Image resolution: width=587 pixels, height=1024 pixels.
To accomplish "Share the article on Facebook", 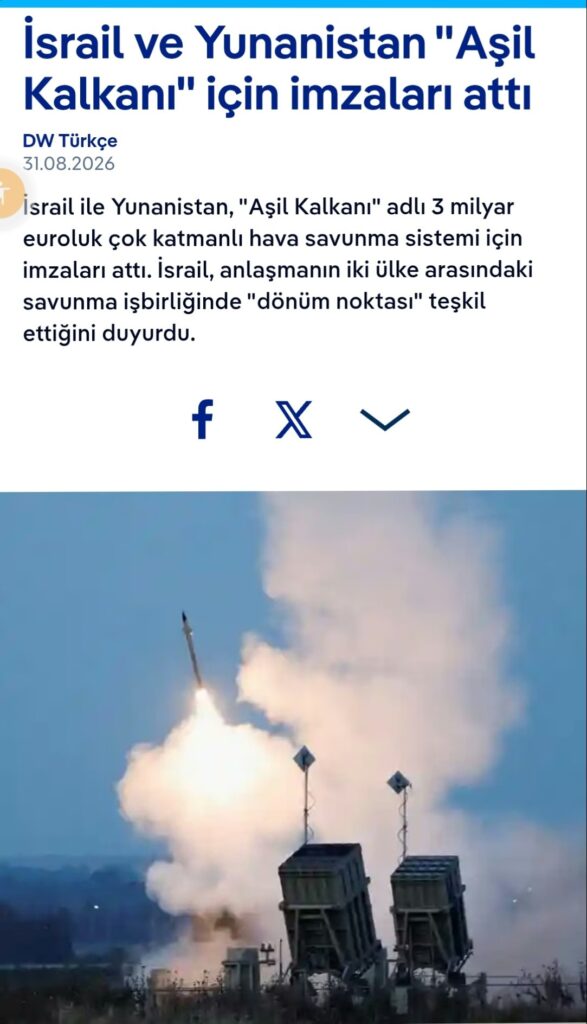I will [x=202, y=419].
